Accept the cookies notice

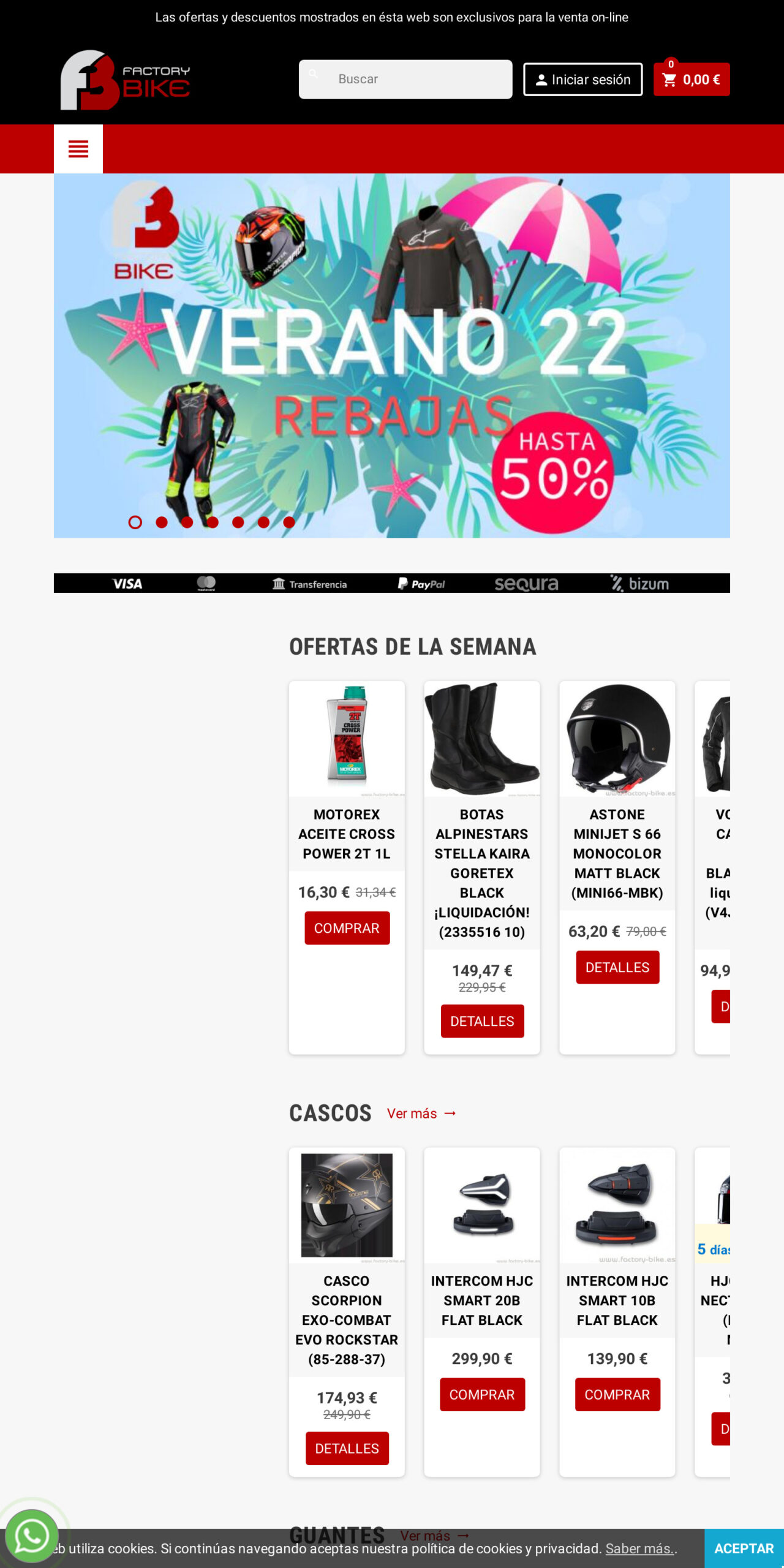[x=744, y=1548]
